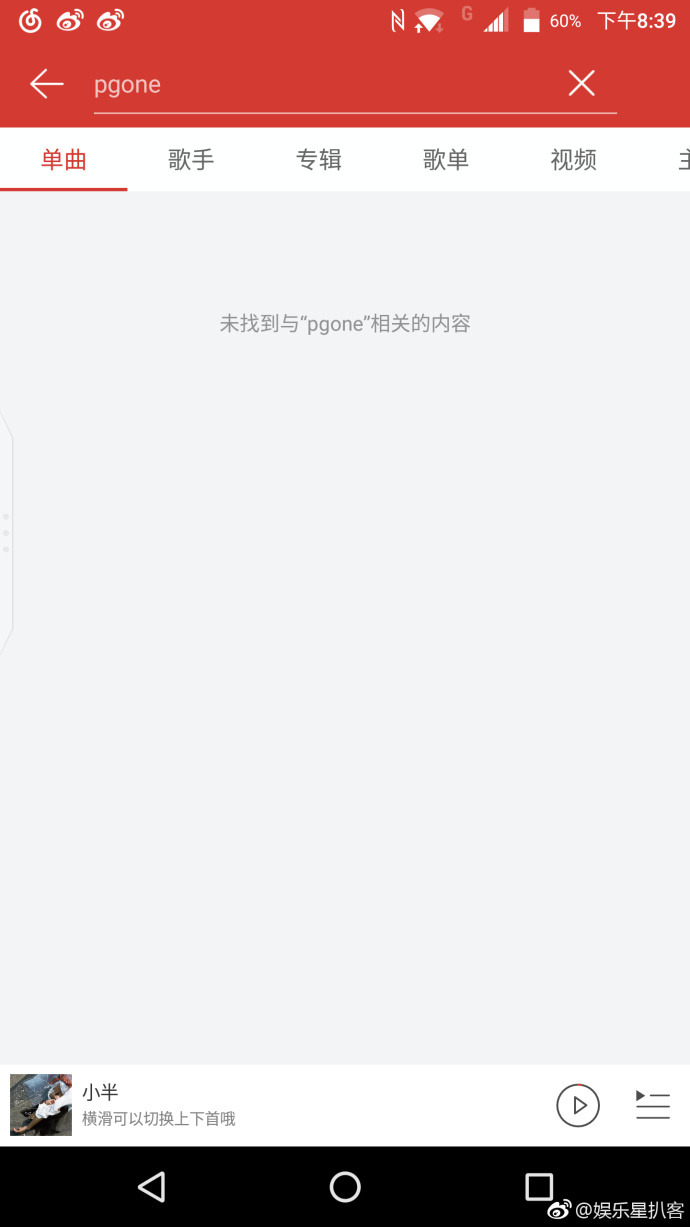Tap the search field containing "pgone"

click(x=325, y=85)
